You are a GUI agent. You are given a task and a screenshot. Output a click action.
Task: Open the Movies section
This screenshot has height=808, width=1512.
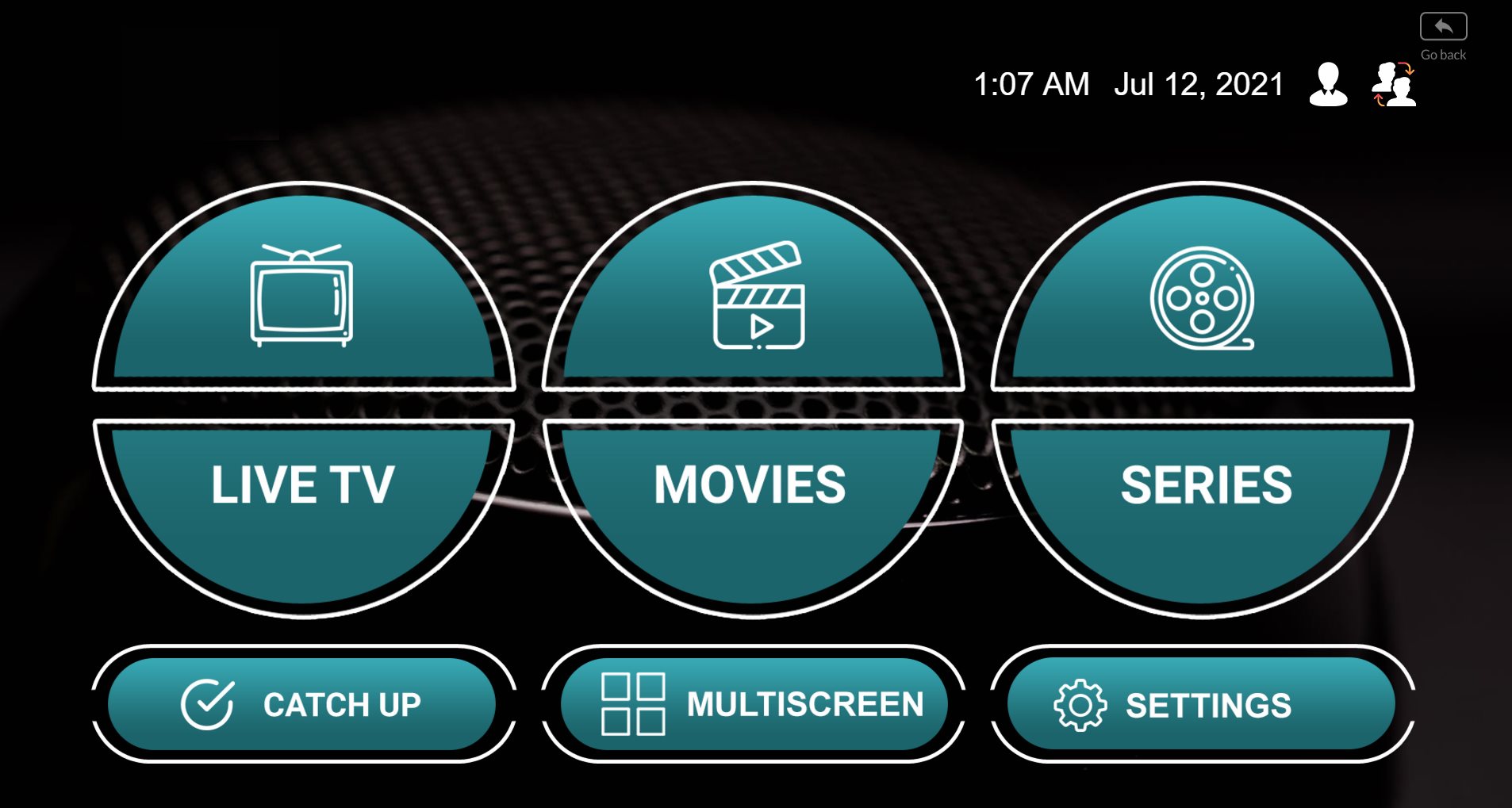(752, 396)
